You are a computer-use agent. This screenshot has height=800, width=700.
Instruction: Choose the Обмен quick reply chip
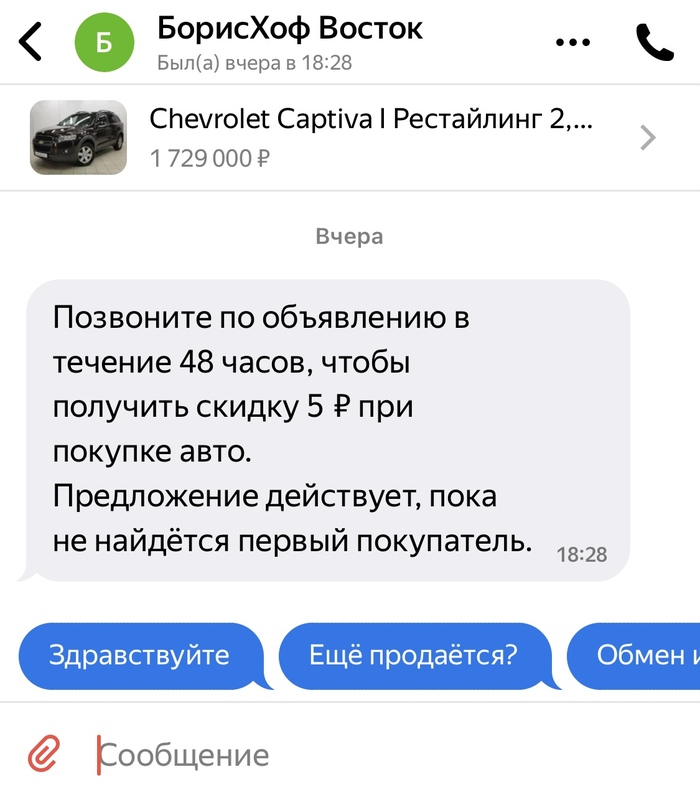640,656
